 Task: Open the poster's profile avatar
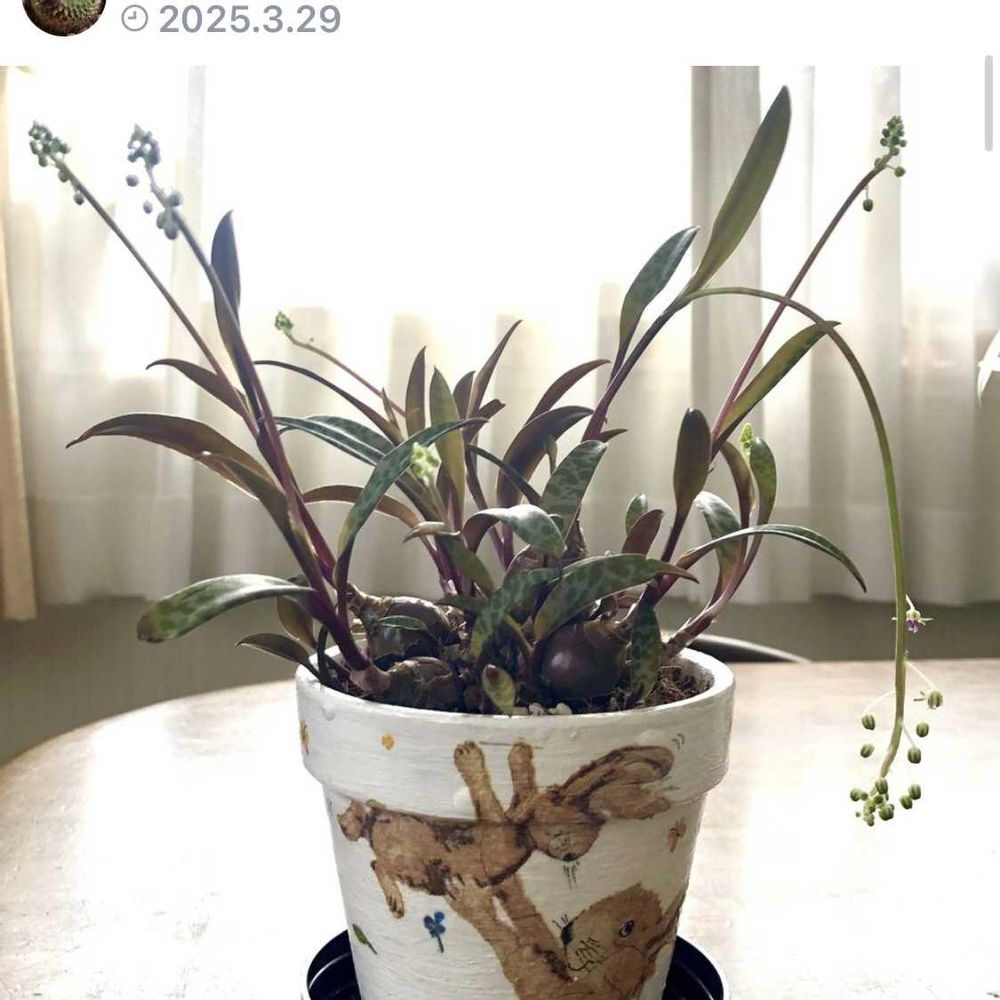pyautogui.click(x=64, y=13)
